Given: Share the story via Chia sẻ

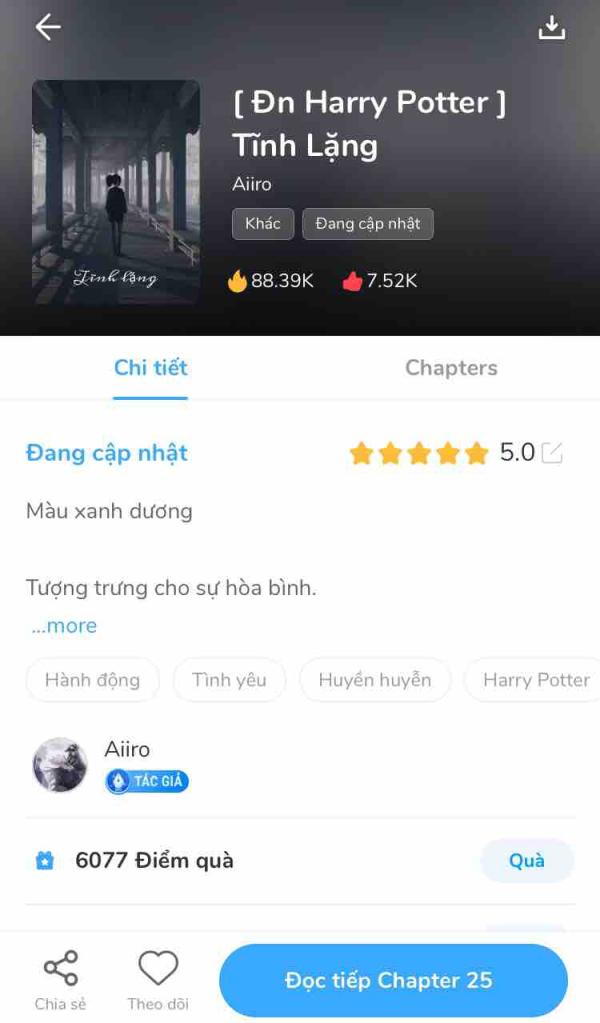Looking at the screenshot, I should click(x=61, y=981).
